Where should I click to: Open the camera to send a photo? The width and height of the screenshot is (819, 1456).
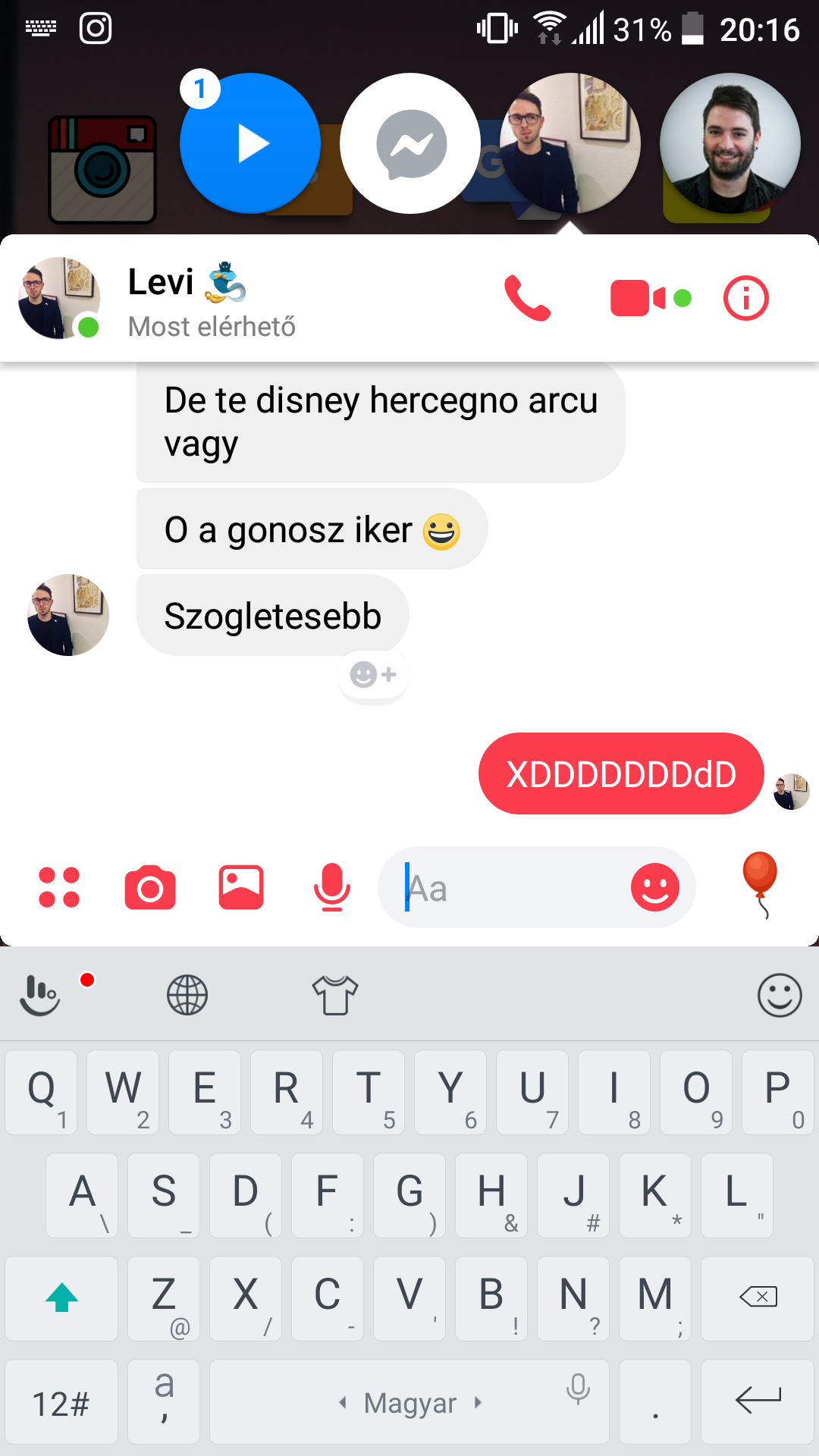[150, 887]
